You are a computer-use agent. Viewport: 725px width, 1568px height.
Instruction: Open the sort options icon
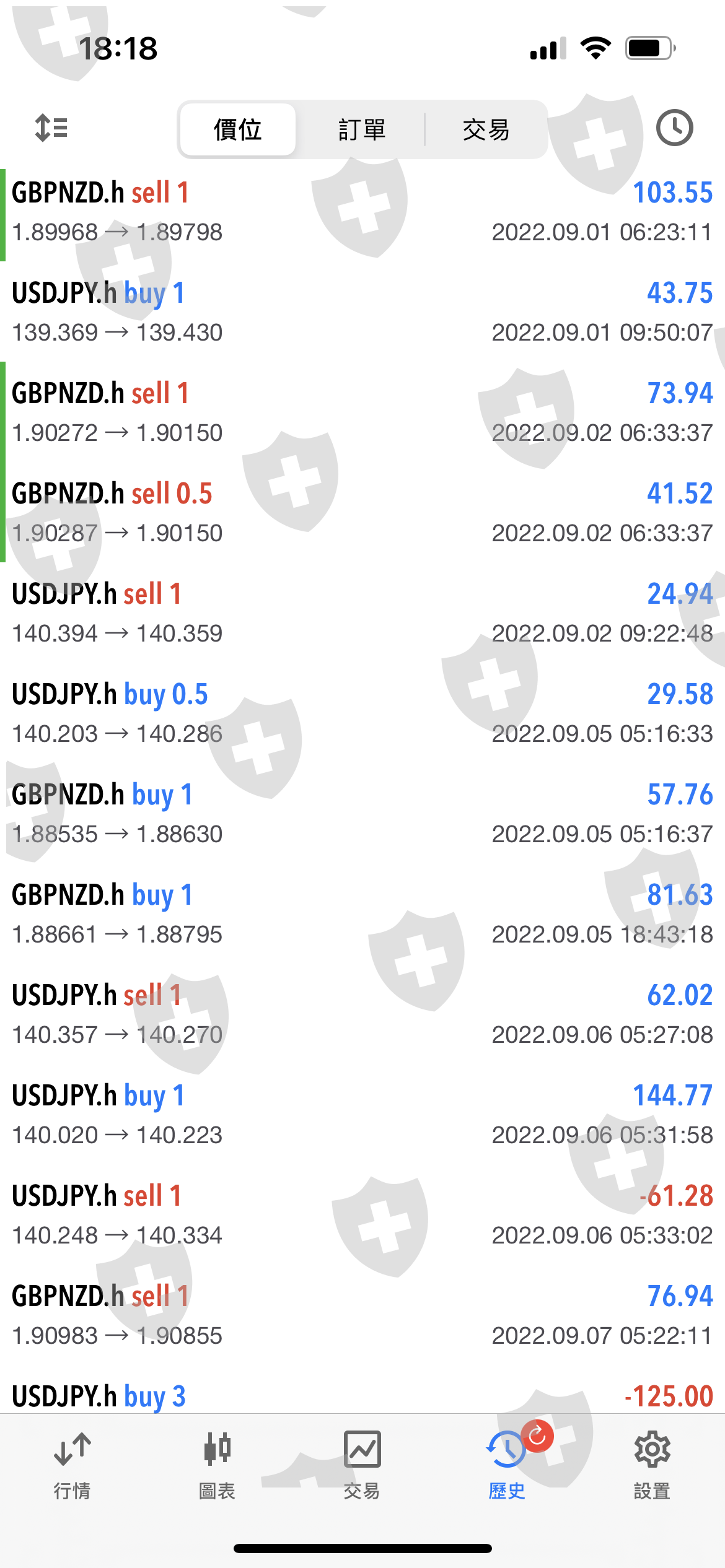pyautogui.click(x=51, y=128)
